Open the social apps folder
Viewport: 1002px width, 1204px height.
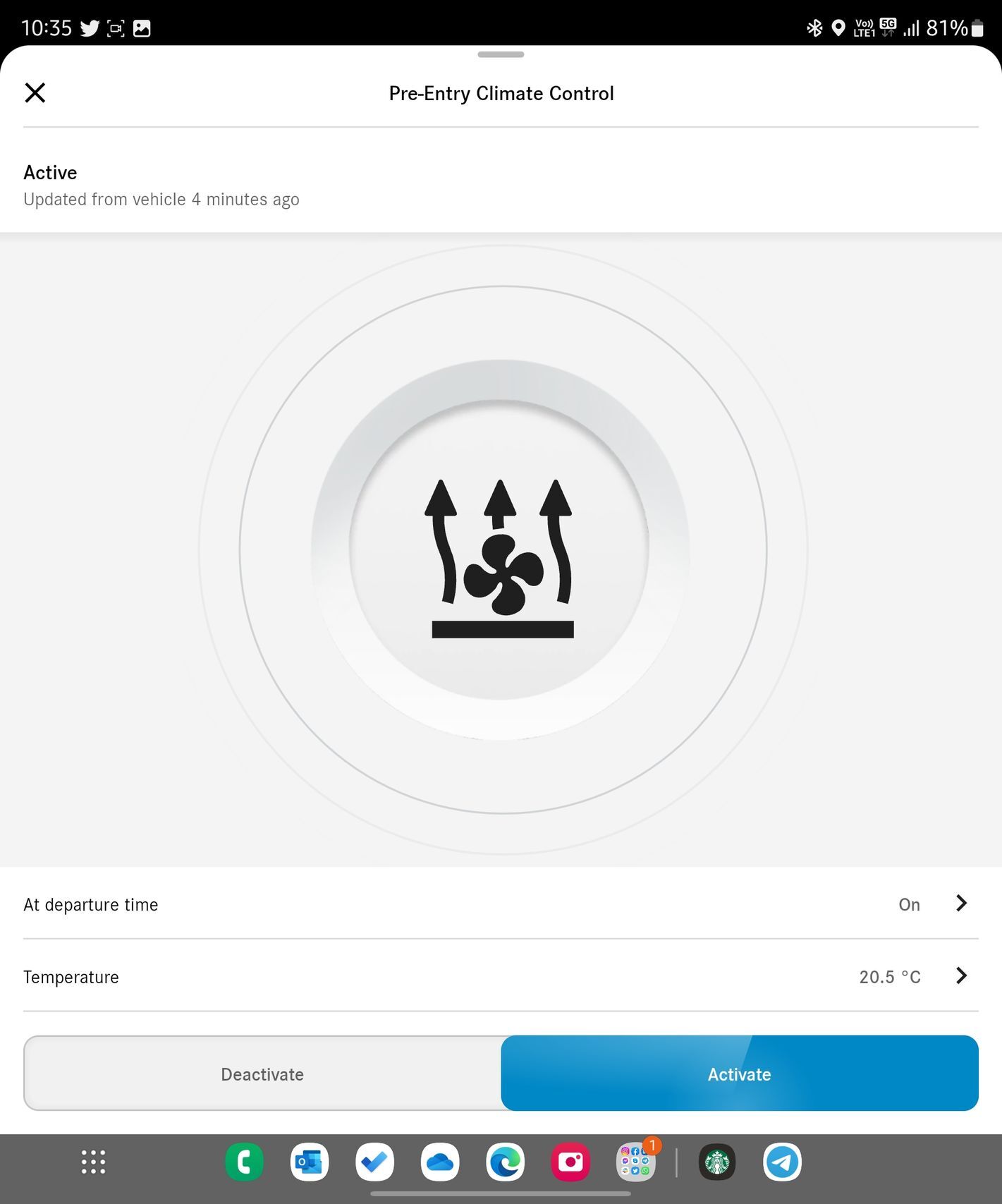coord(635,1162)
